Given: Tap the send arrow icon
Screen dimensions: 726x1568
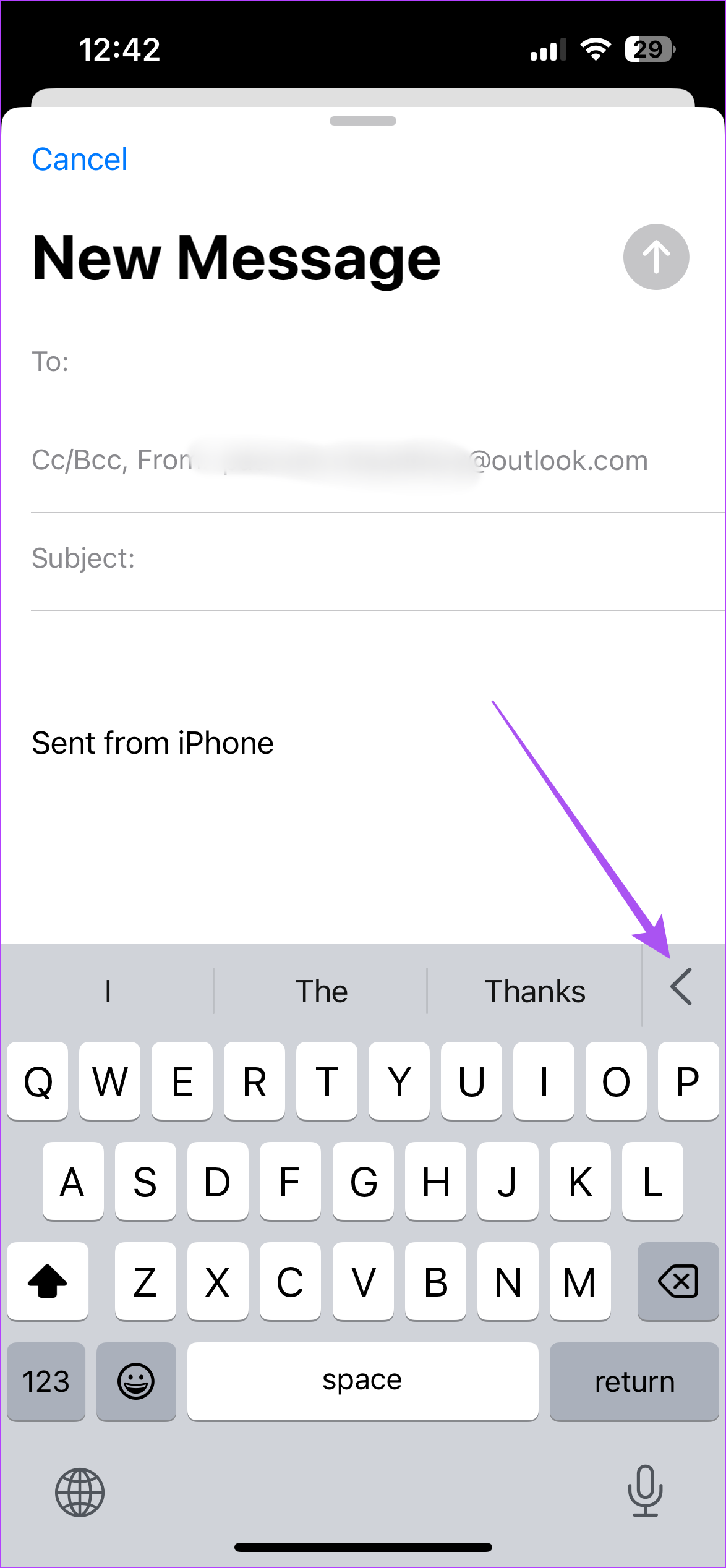Looking at the screenshot, I should coord(655,258).
